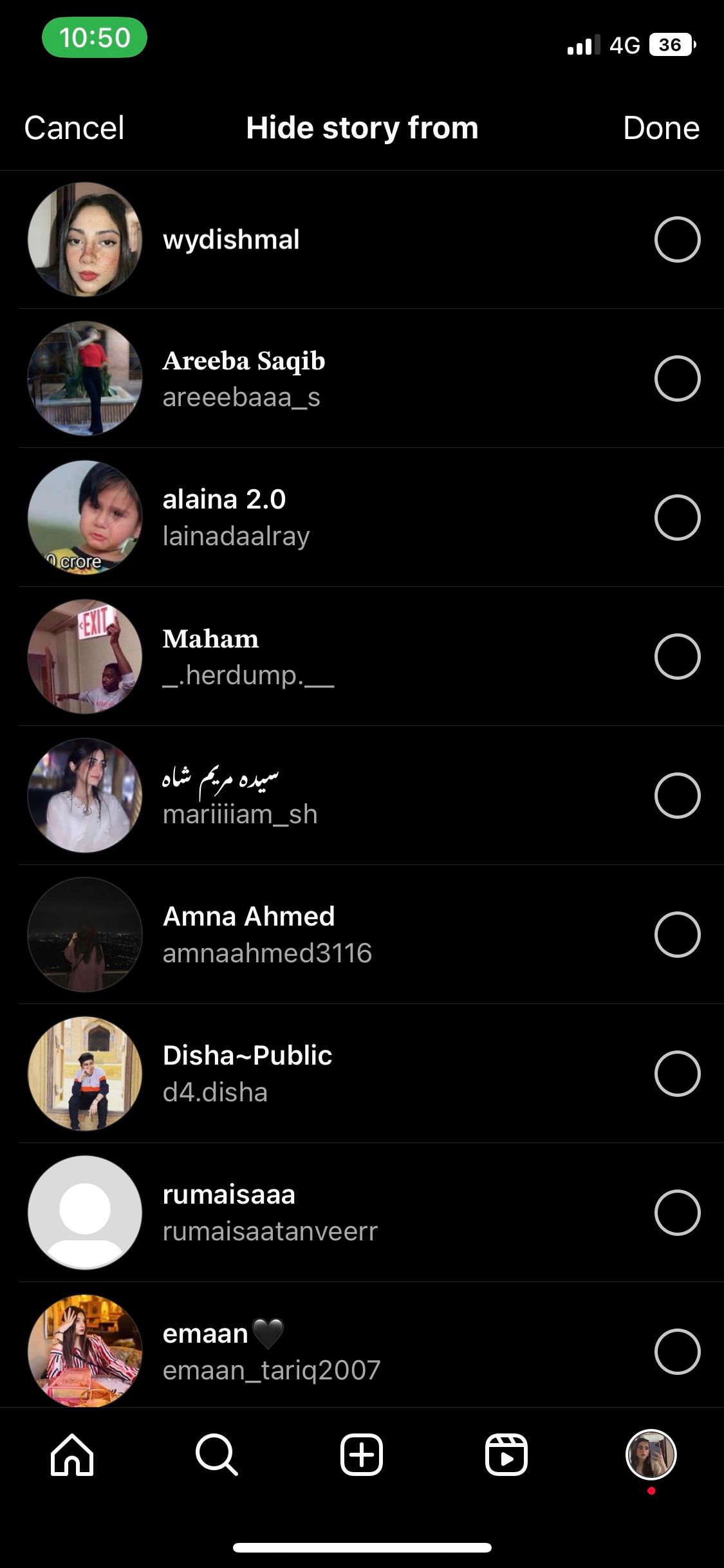The image size is (724, 1568).
Task: Cancel hiding story selection
Action: click(x=74, y=128)
